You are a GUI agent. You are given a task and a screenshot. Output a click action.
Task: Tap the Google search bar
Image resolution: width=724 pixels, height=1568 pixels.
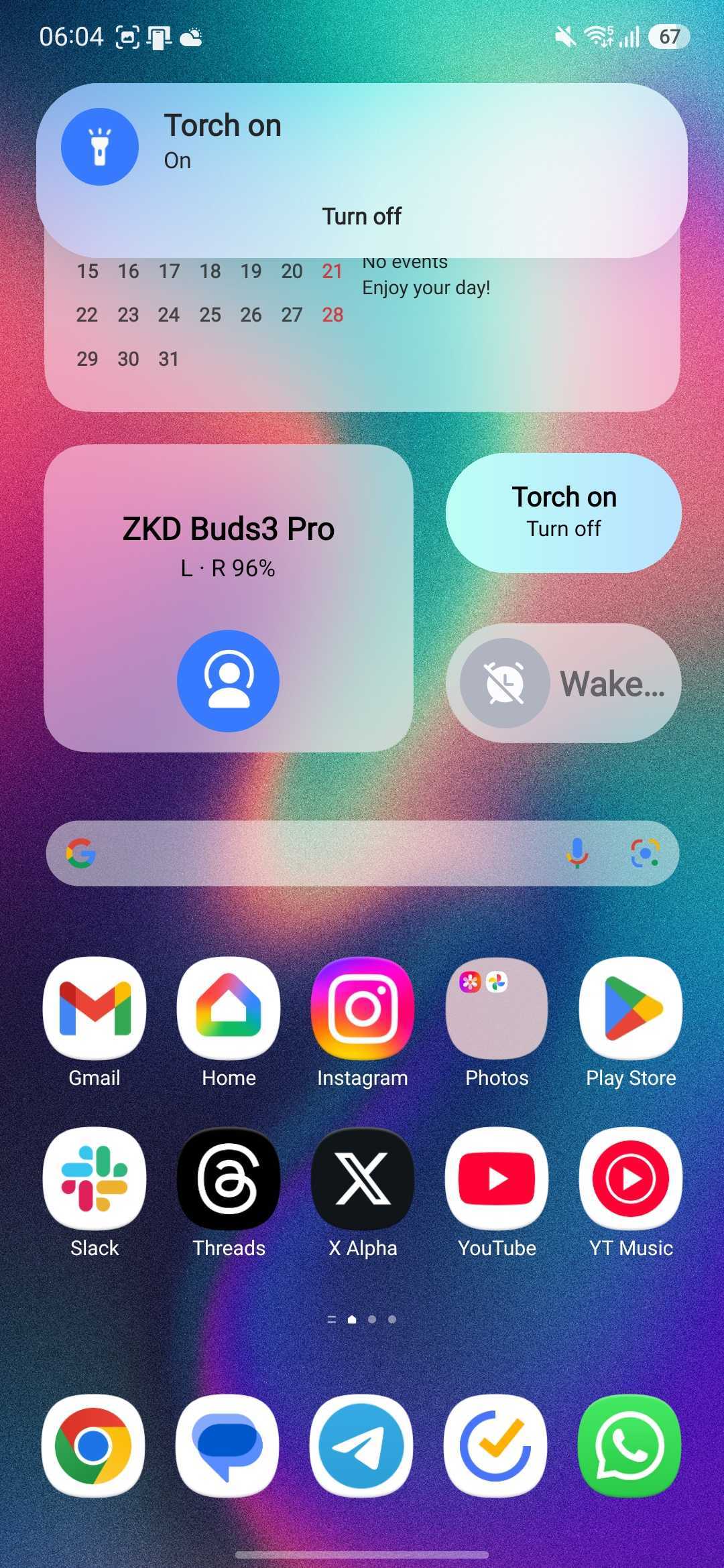tap(322, 853)
